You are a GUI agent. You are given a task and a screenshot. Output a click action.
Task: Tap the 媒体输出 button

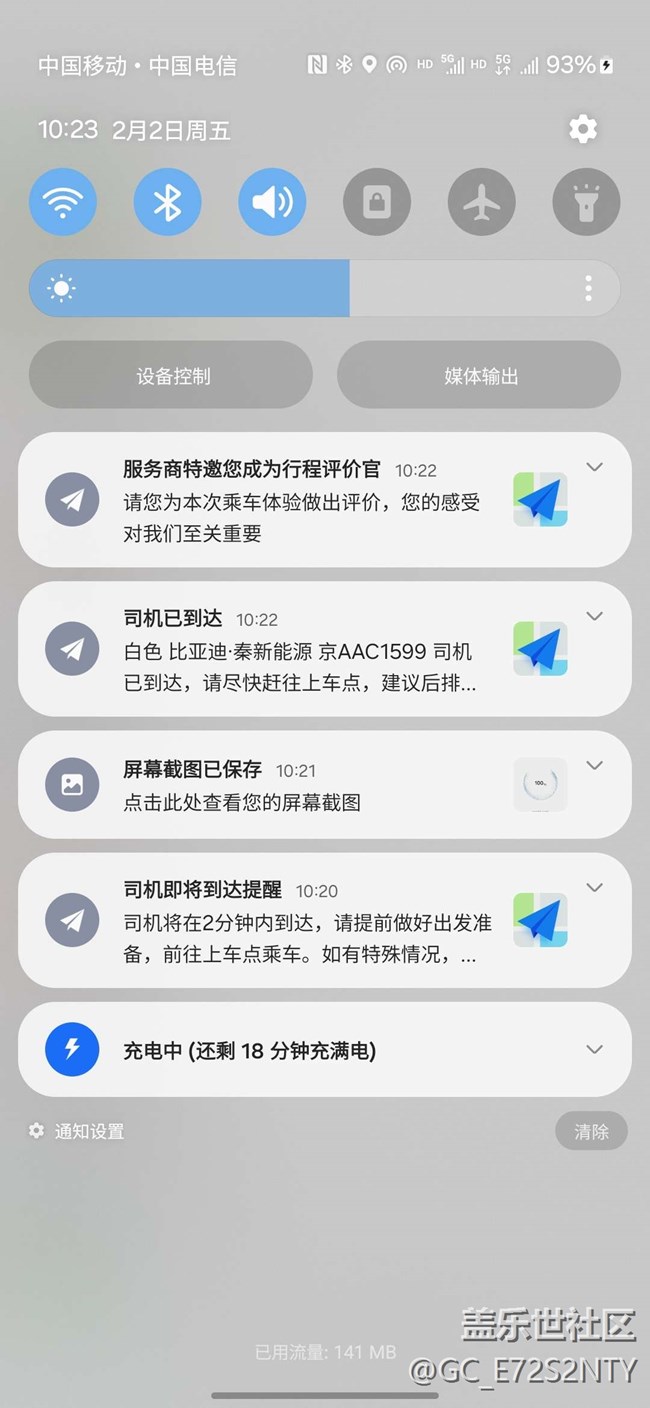point(479,375)
